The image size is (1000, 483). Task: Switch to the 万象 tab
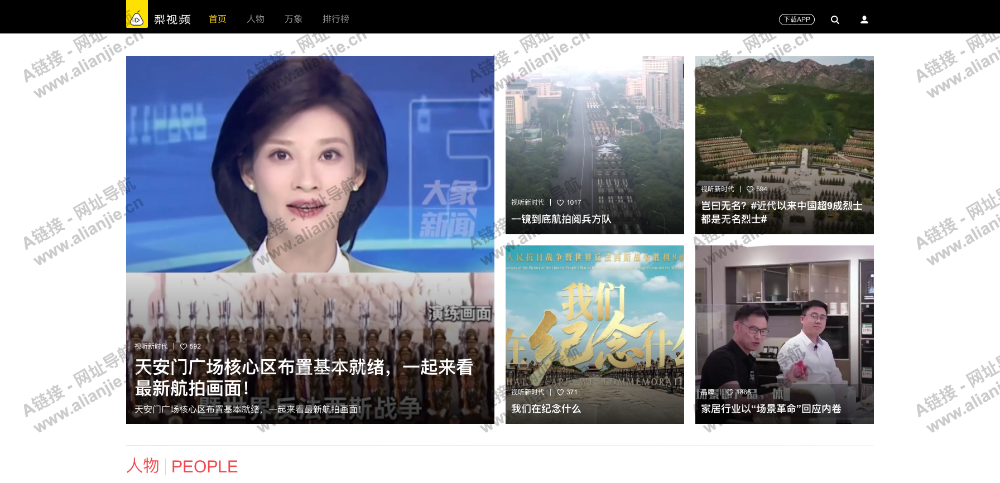click(x=293, y=19)
